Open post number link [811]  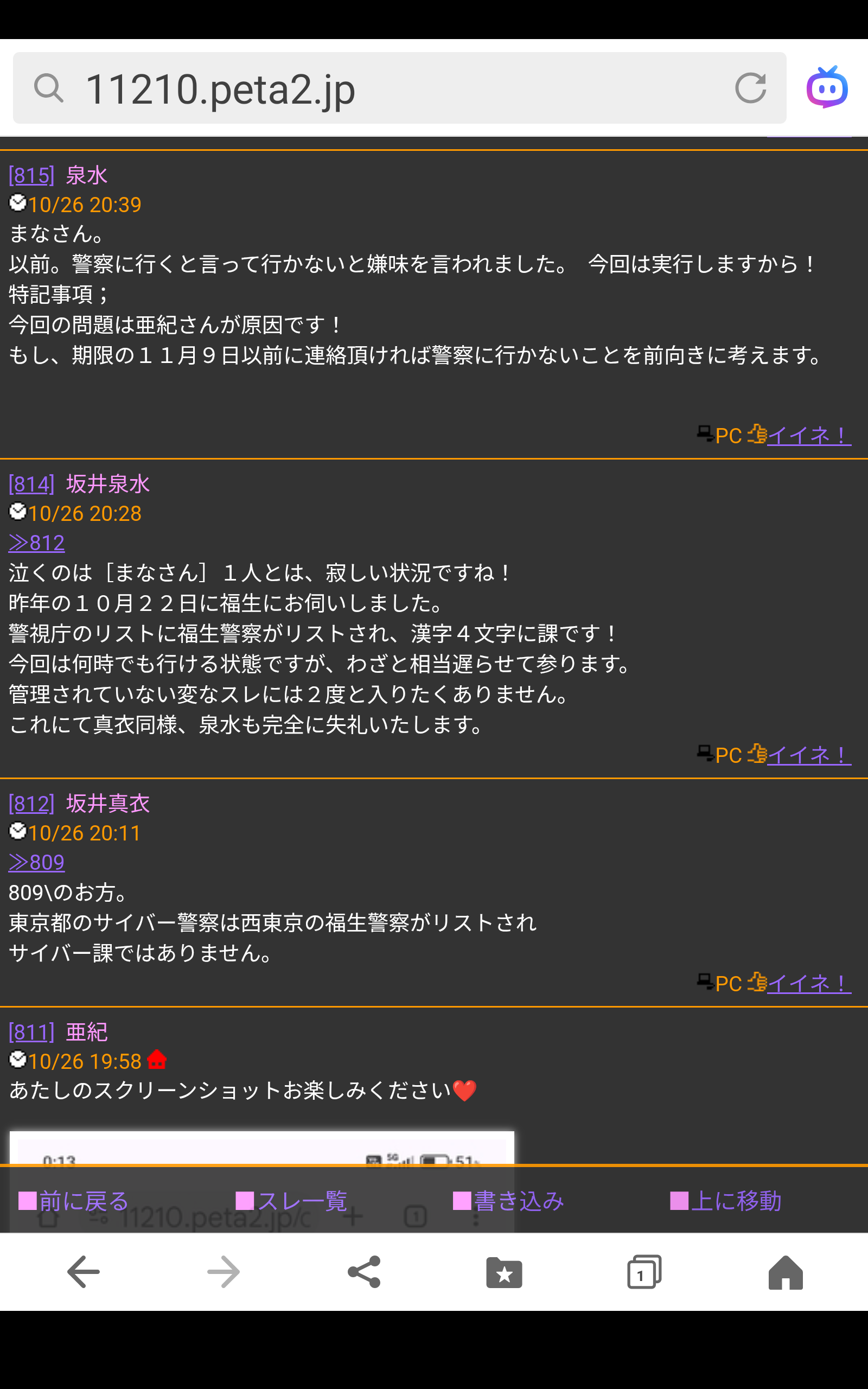coord(31,1033)
